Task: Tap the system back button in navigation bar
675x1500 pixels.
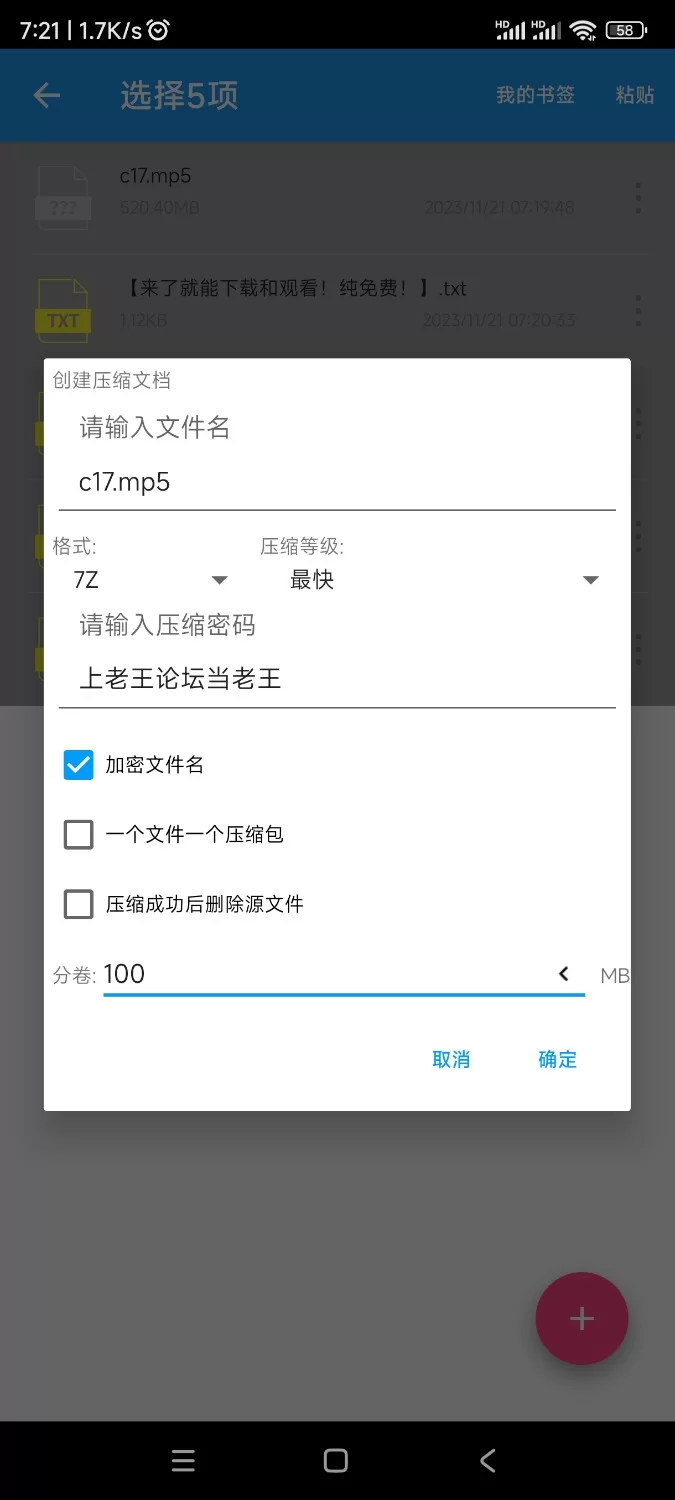Action: point(488,1461)
